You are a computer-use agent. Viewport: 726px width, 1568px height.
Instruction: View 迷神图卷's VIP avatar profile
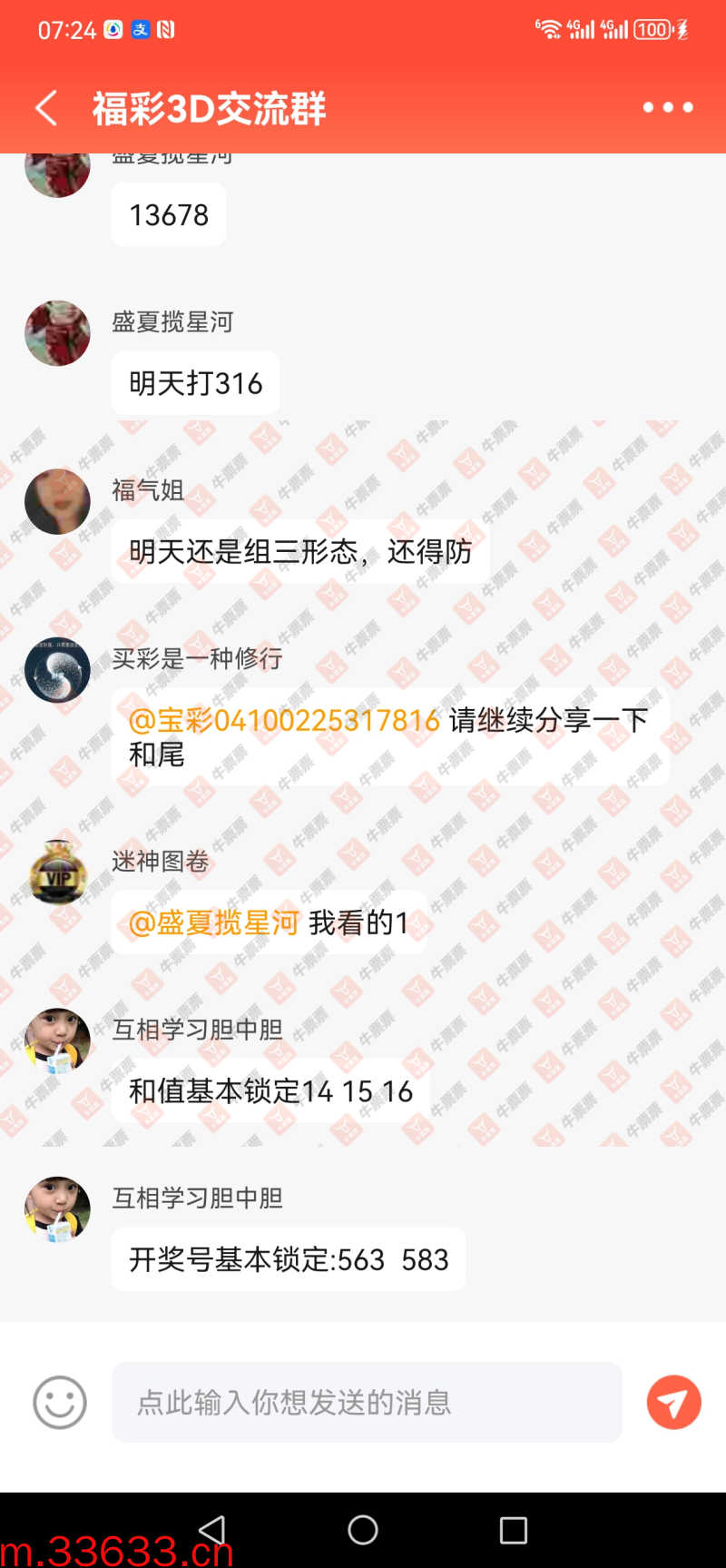(57, 873)
